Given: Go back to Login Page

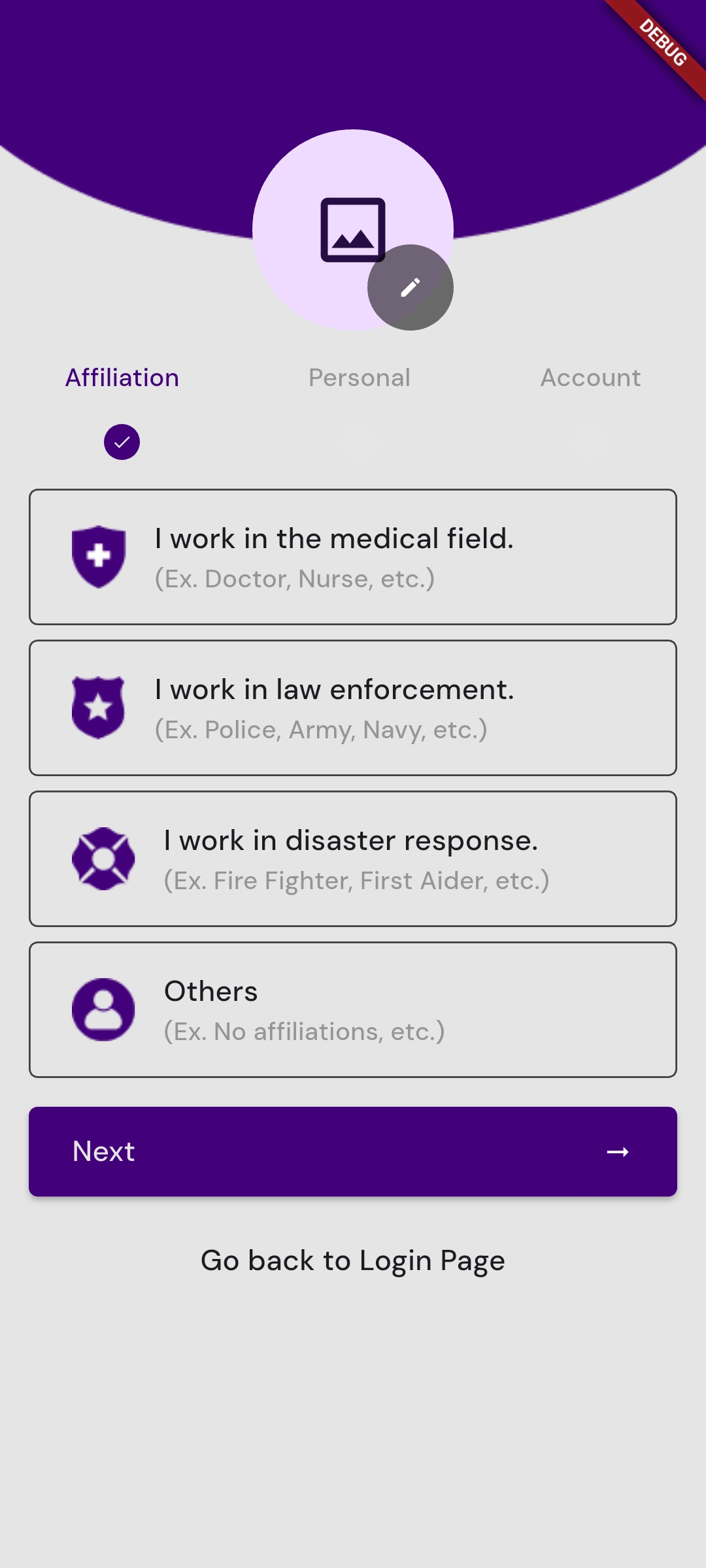Looking at the screenshot, I should click(353, 1260).
